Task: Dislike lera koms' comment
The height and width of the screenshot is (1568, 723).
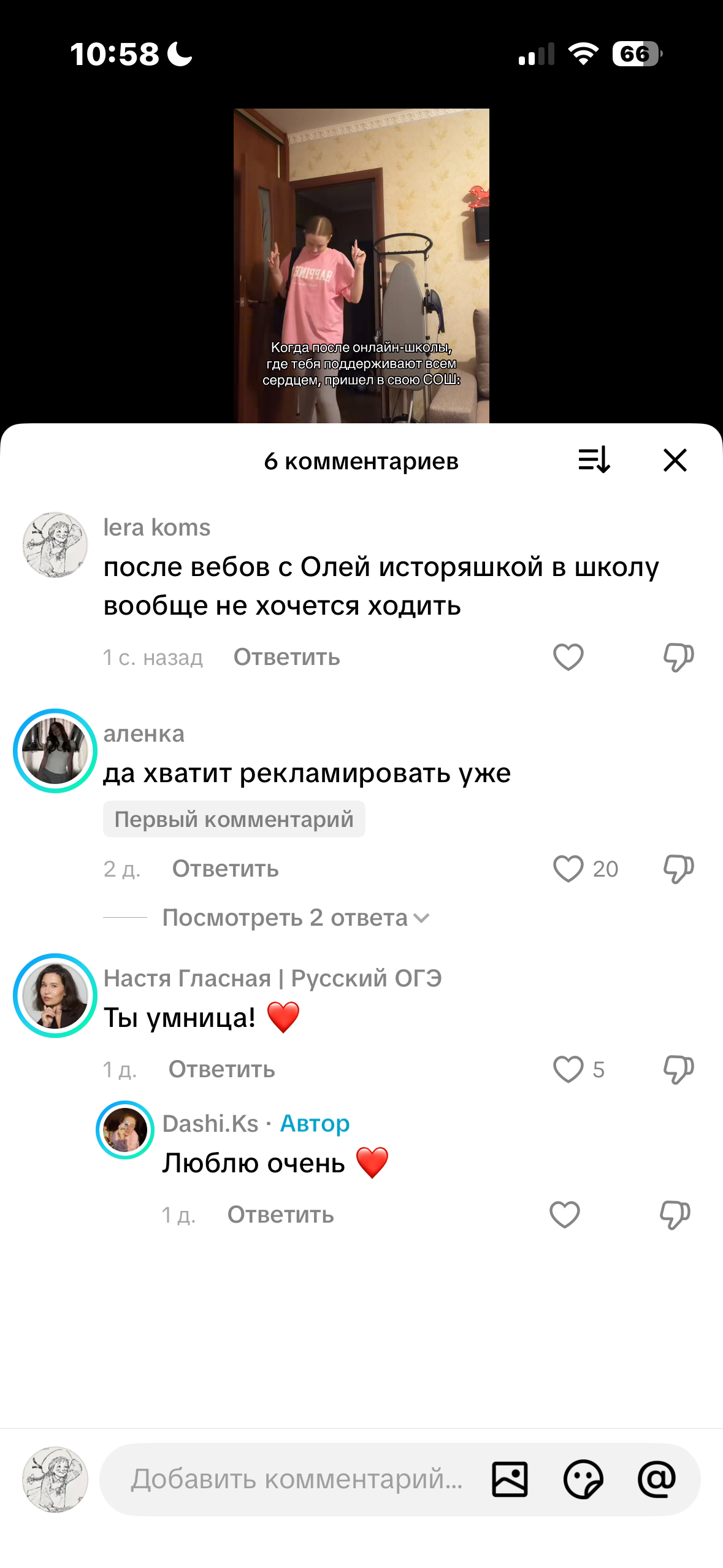Action: coord(678,658)
